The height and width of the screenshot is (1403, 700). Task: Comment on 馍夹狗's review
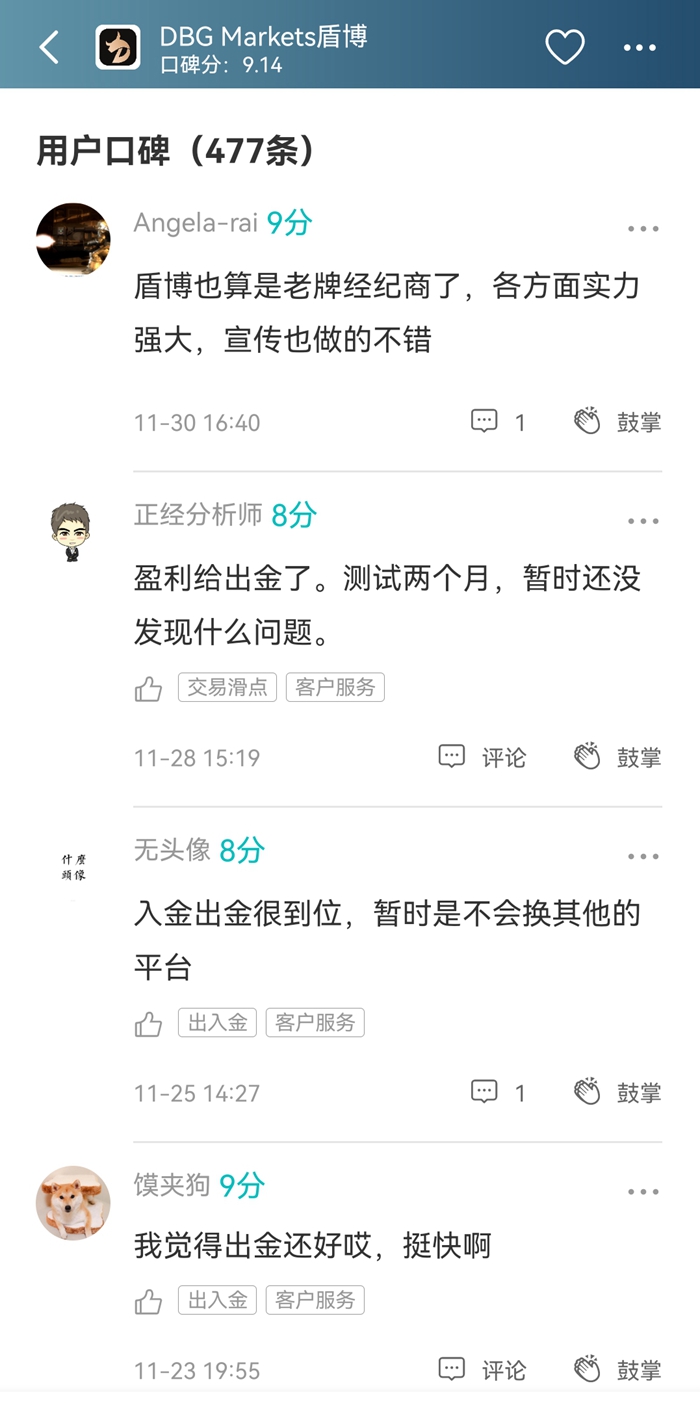pos(482,1369)
